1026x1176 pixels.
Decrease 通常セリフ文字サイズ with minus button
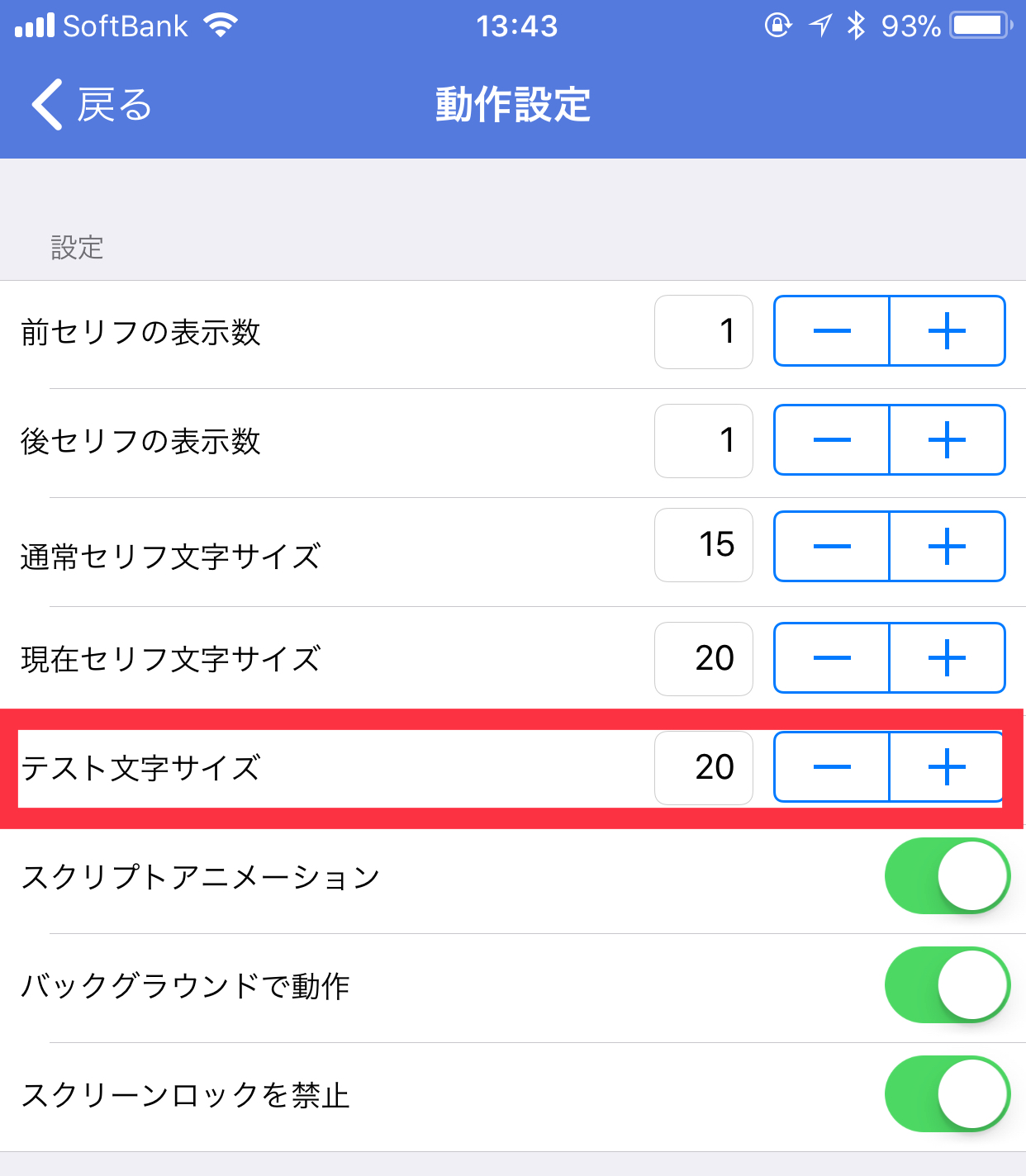[x=831, y=546]
